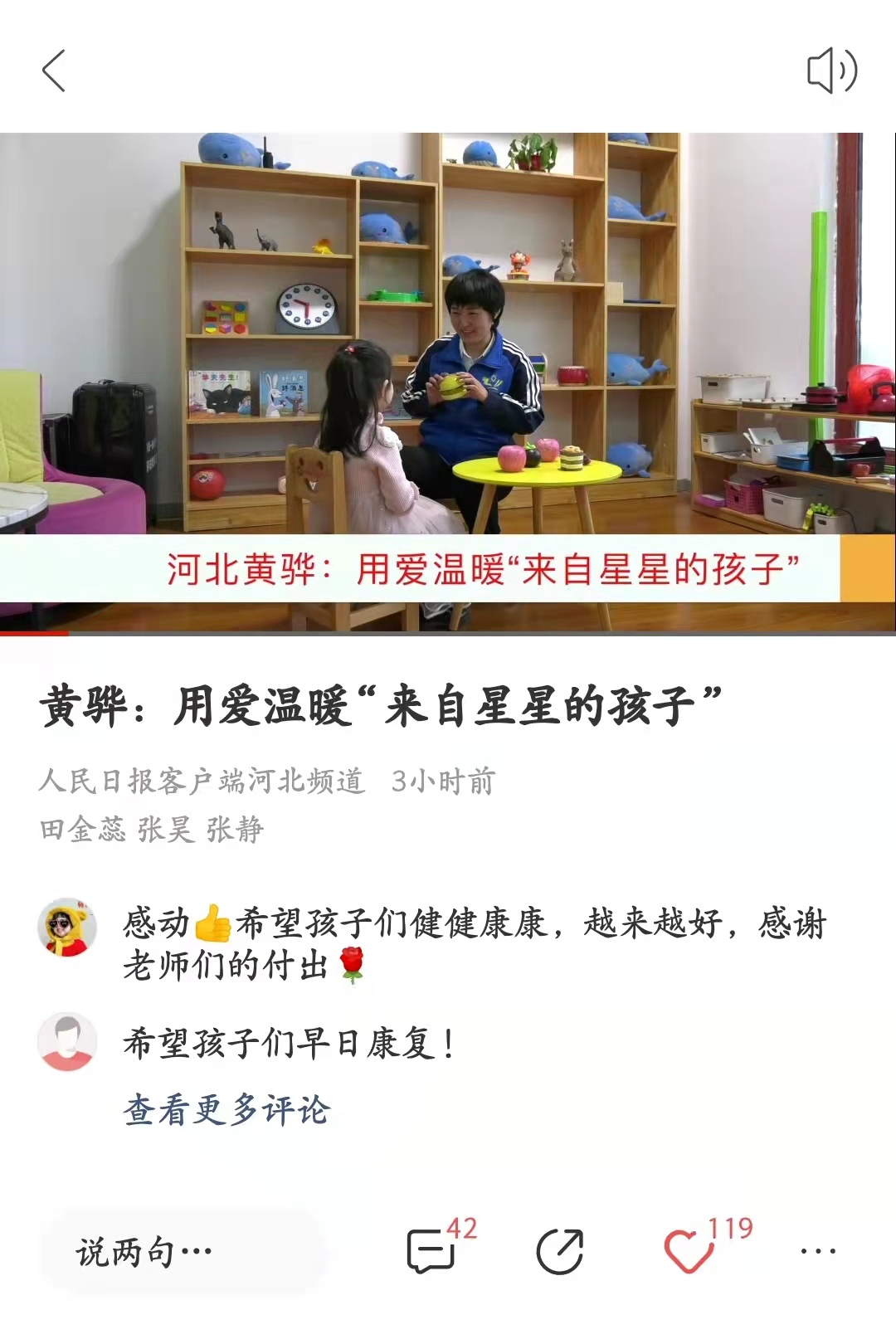The height and width of the screenshot is (1344, 896).
Task: Open the yellow-hat commenter's avatar
Action: pyautogui.click(x=67, y=927)
